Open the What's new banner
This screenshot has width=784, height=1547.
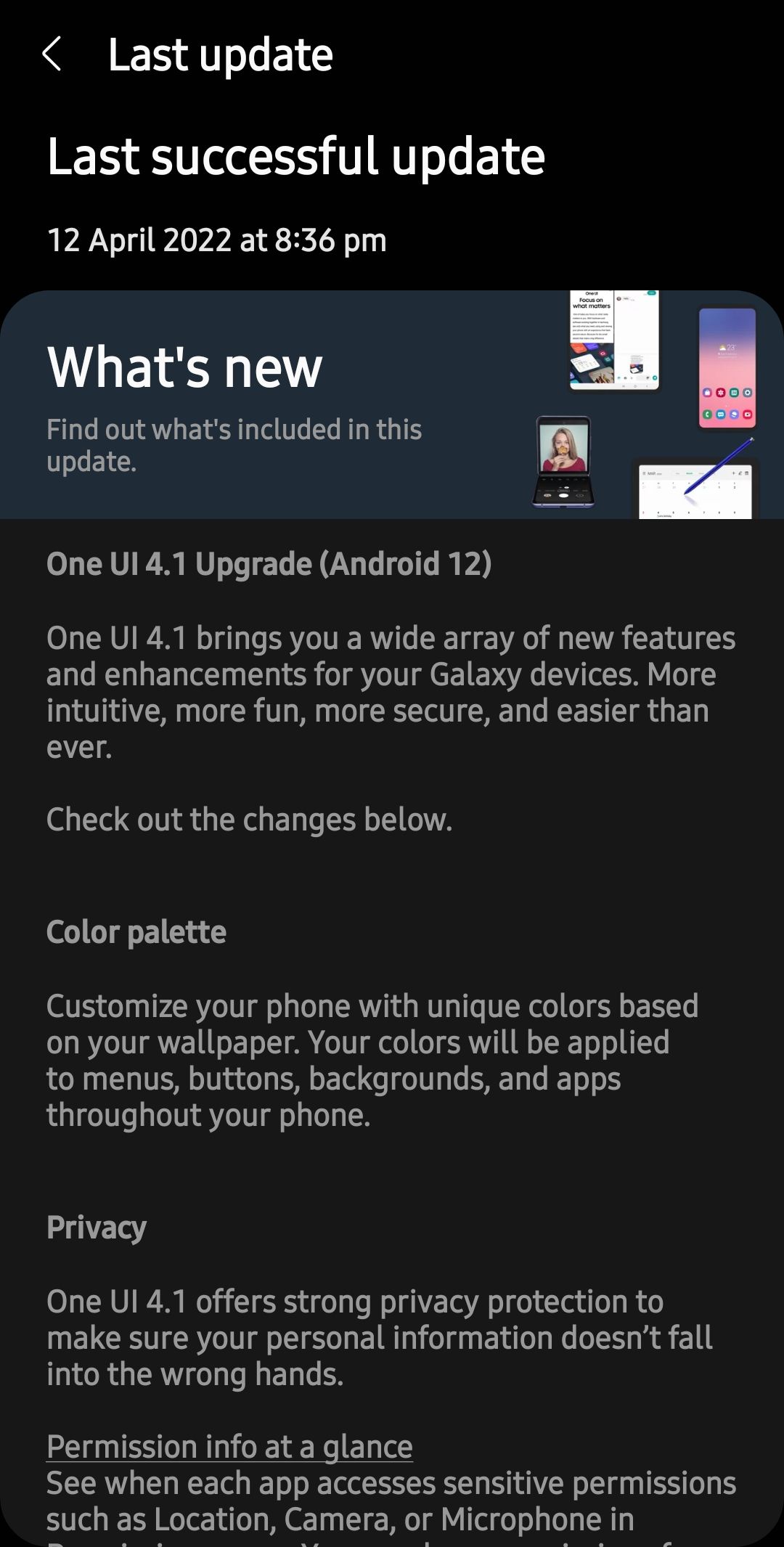click(392, 404)
